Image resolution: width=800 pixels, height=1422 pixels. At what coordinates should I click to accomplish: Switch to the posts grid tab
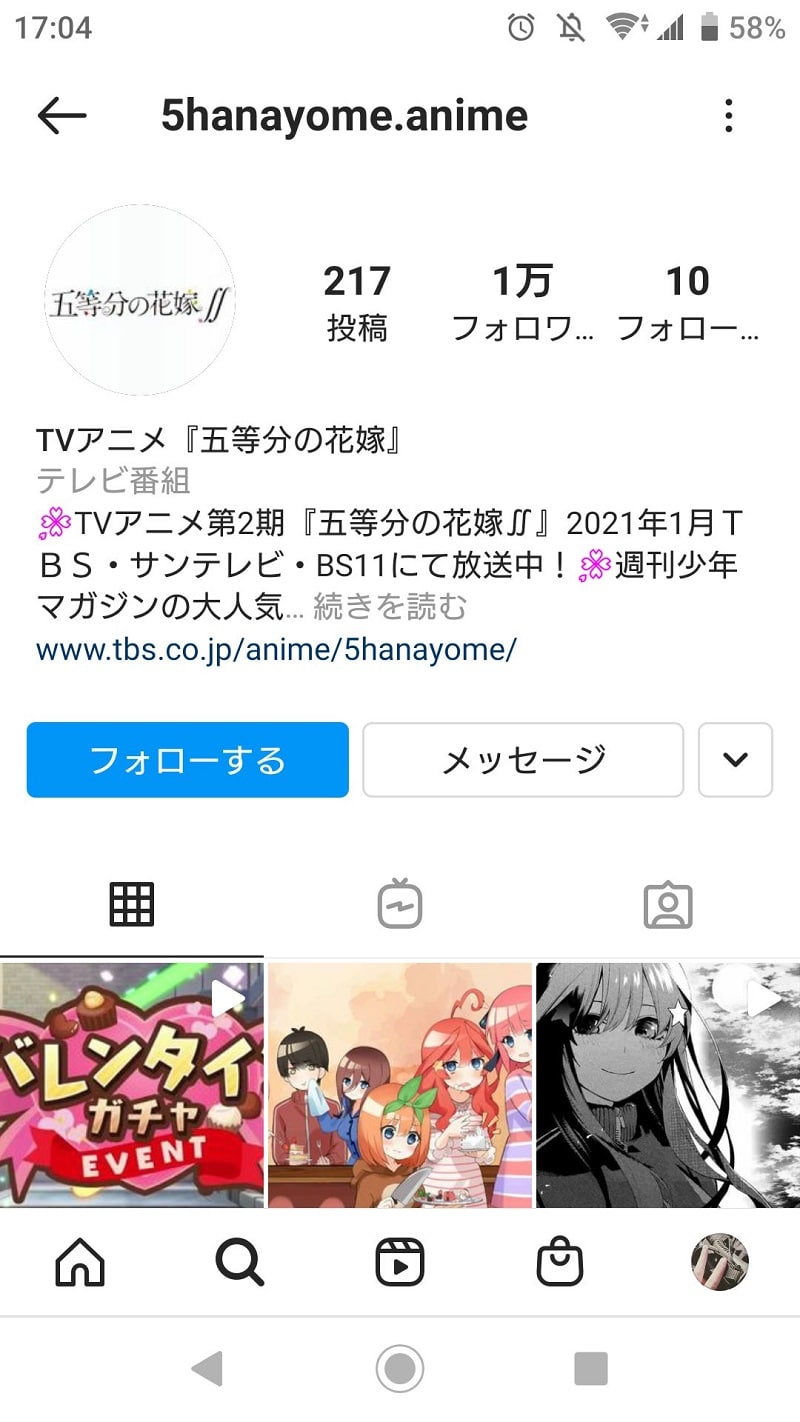pyautogui.click(x=131, y=904)
